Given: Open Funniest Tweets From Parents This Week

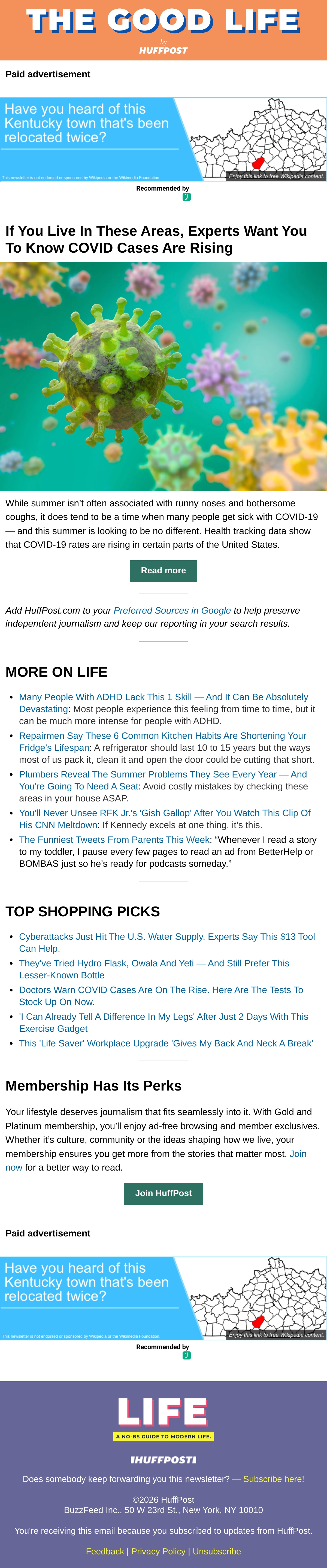Looking at the screenshot, I should 114,839.
